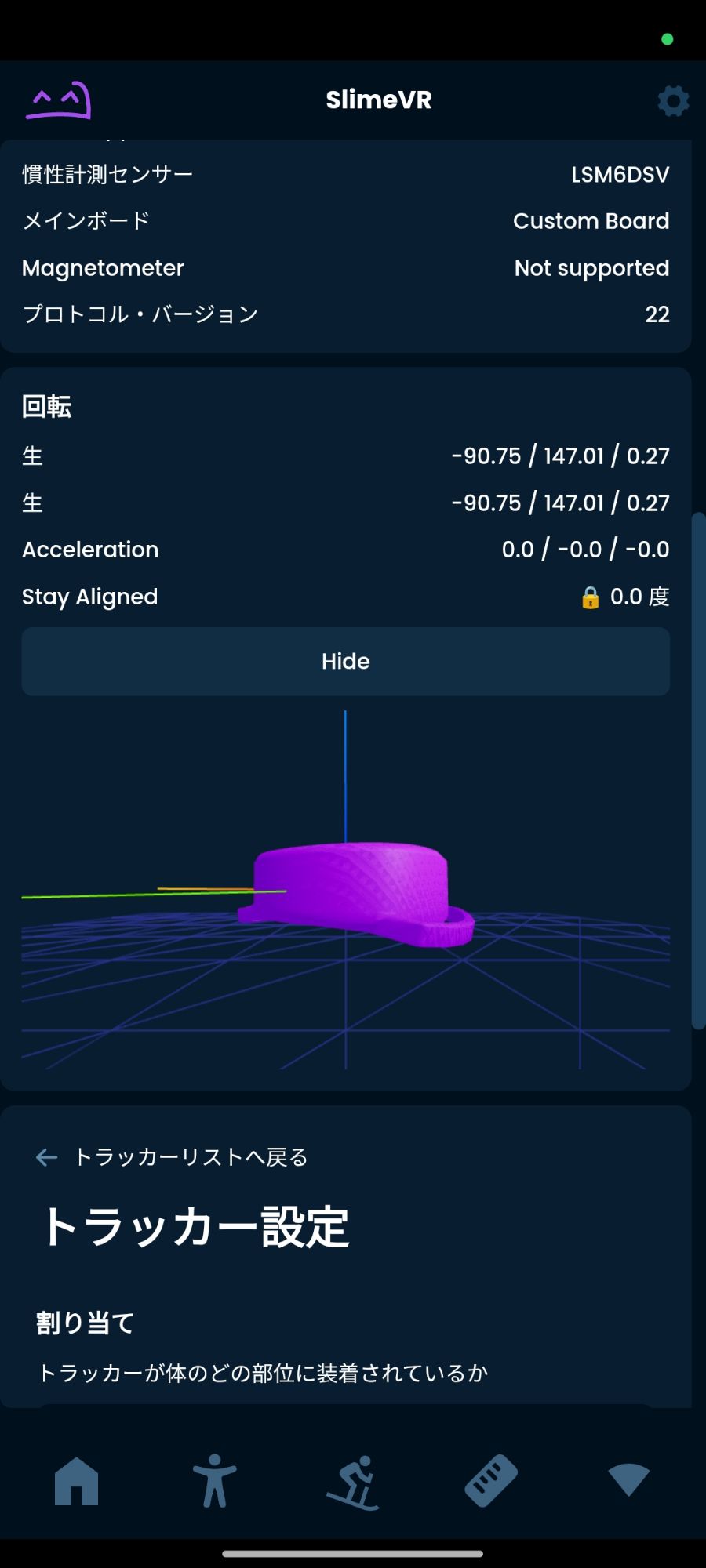Open the body proportions tab
Image resolution: width=706 pixels, height=1568 pixels.
214,1481
